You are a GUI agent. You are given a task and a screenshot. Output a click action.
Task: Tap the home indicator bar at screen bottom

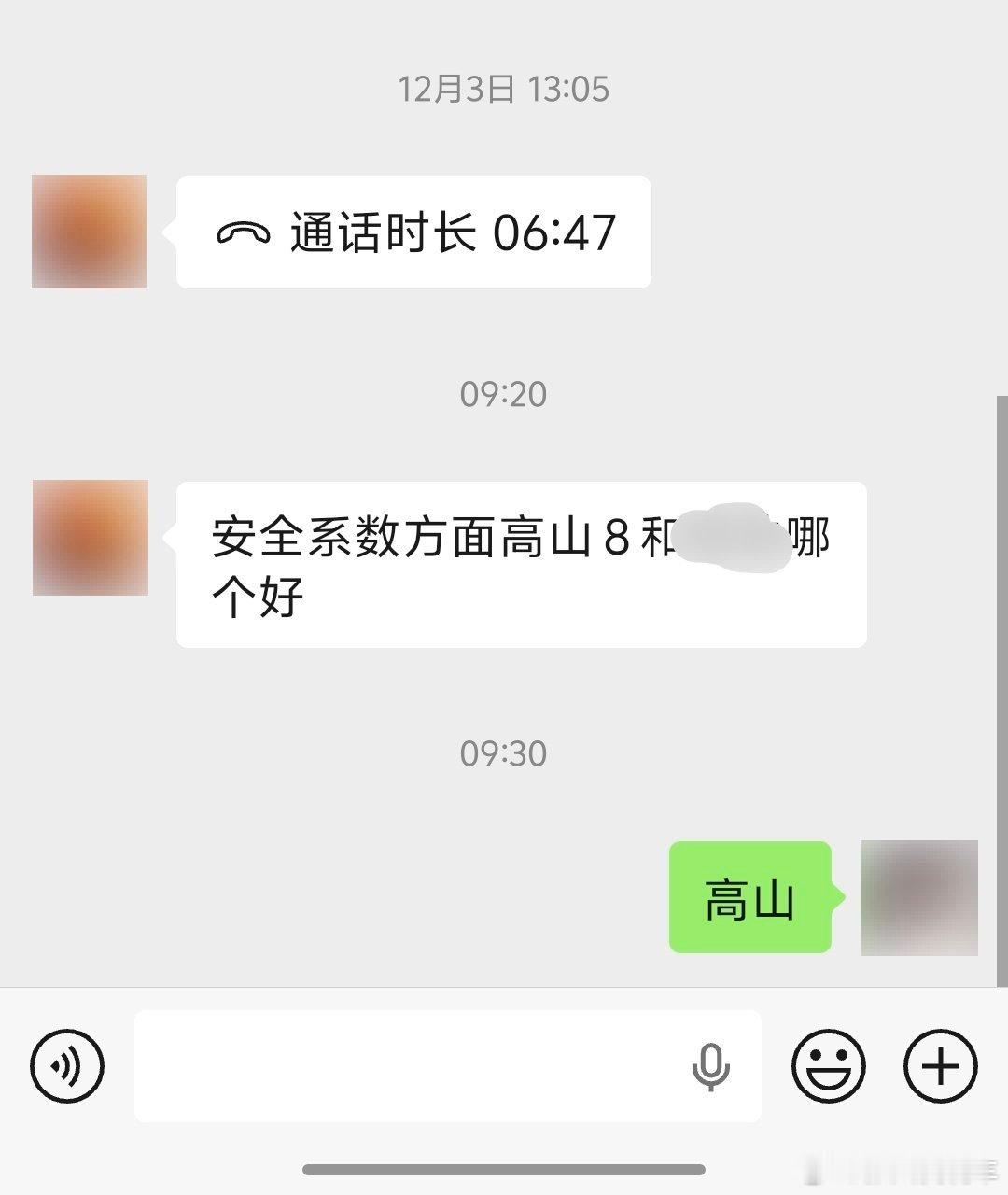[504, 1169]
